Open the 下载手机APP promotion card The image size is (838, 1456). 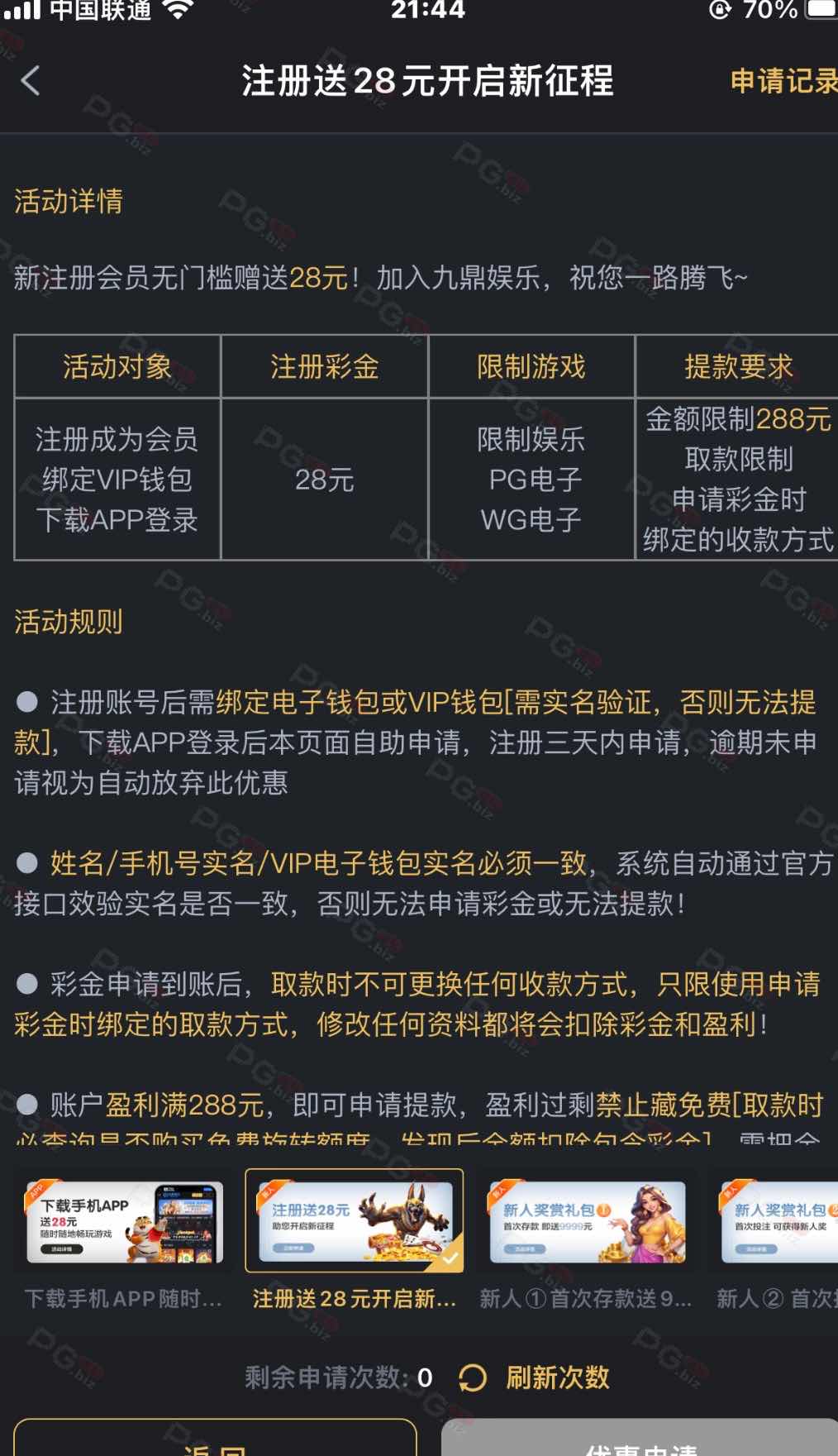point(124,1222)
